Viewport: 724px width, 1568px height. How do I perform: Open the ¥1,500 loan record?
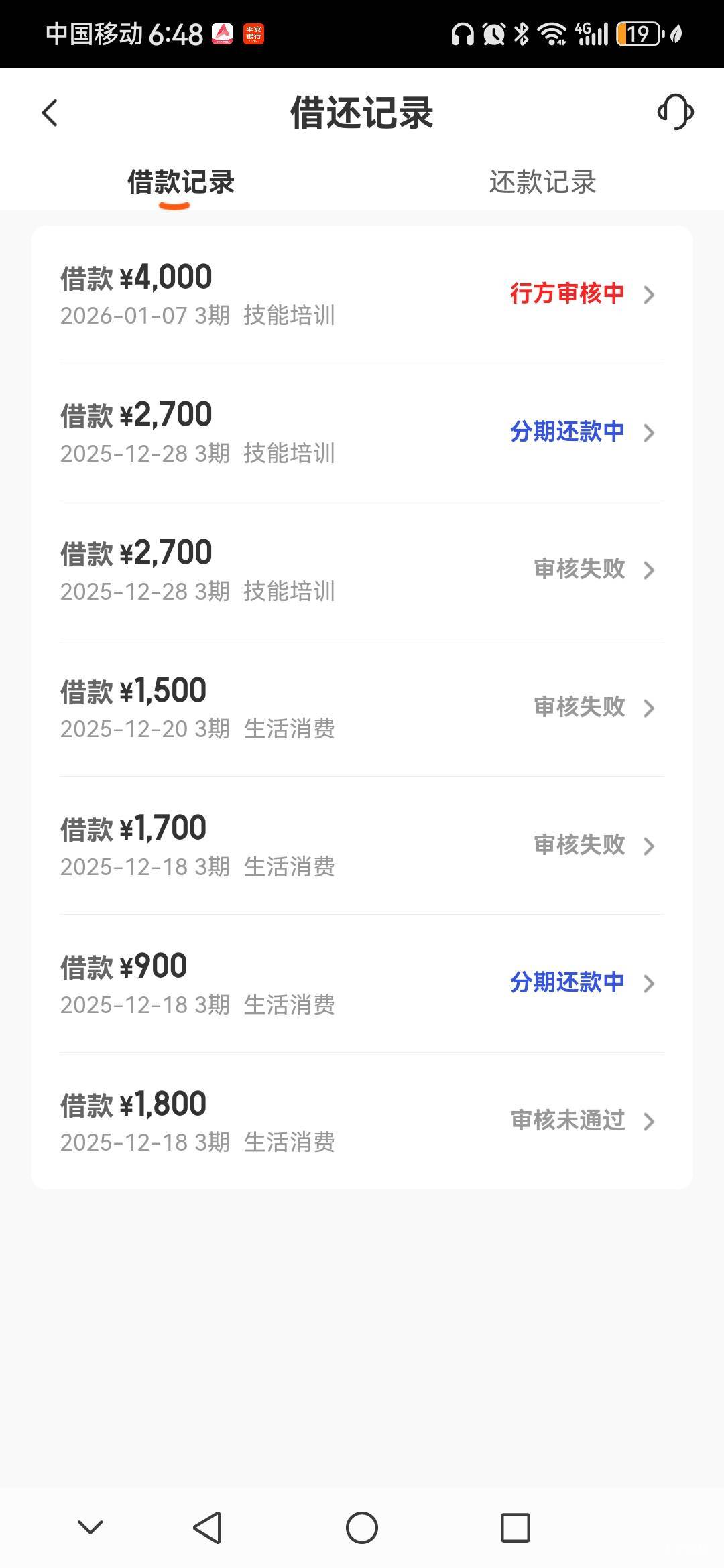(362, 708)
